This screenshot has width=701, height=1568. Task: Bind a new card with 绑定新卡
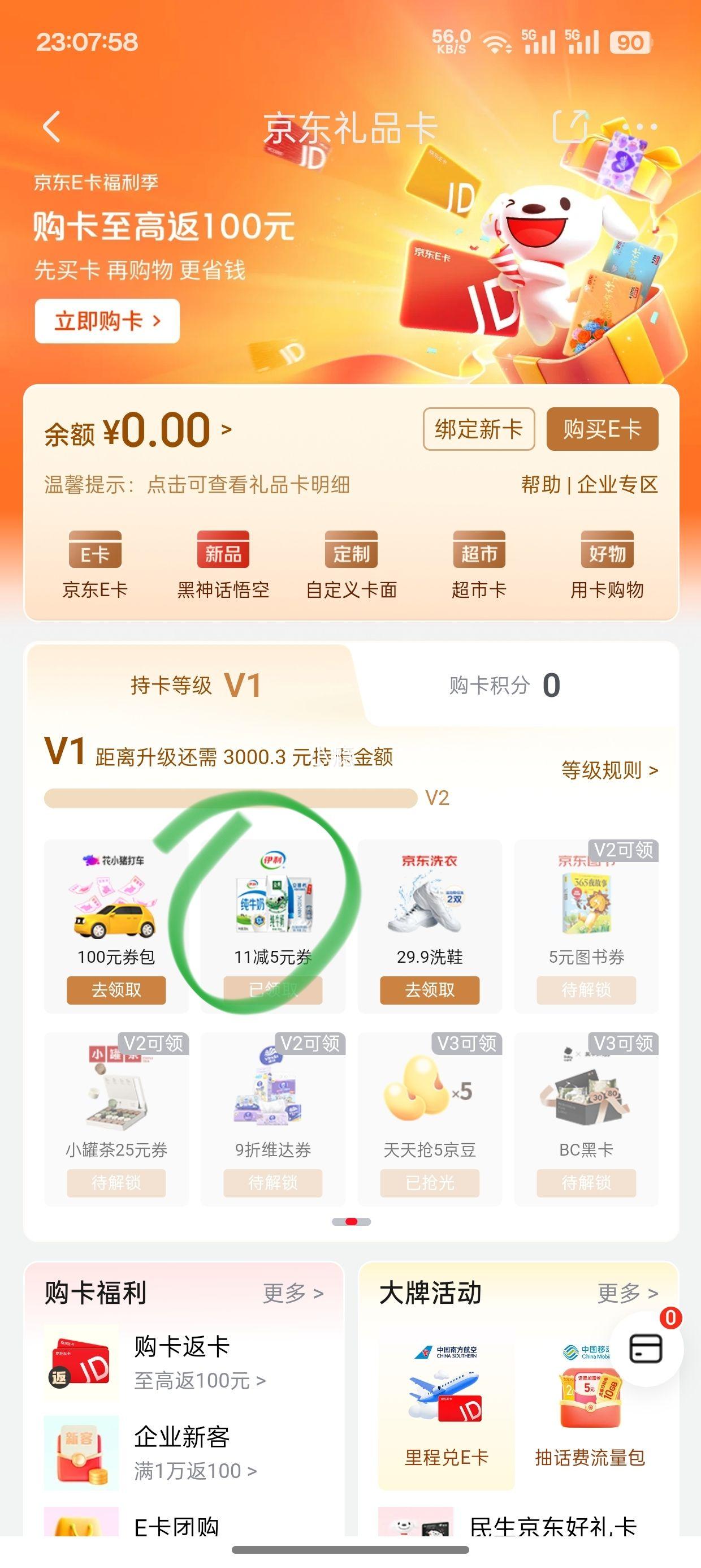coord(478,429)
